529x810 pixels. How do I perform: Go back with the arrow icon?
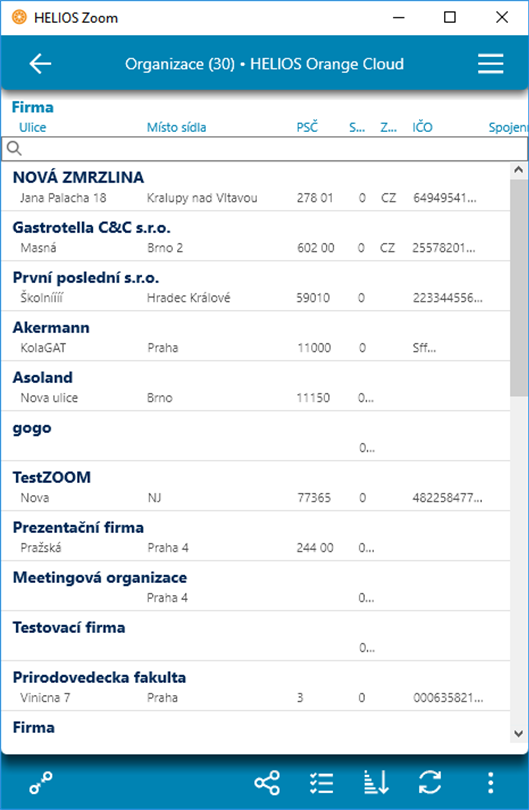pos(40,64)
